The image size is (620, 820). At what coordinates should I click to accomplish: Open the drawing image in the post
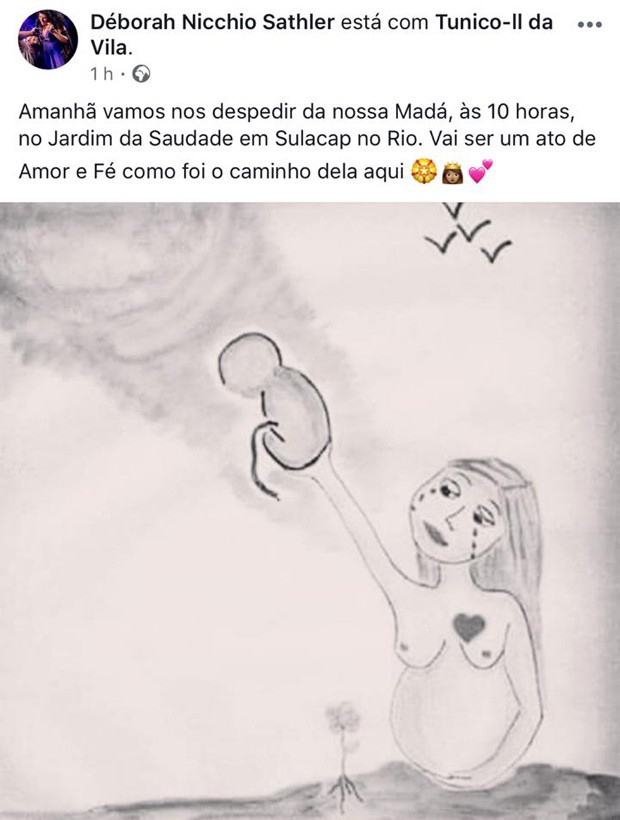(x=310, y=510)
